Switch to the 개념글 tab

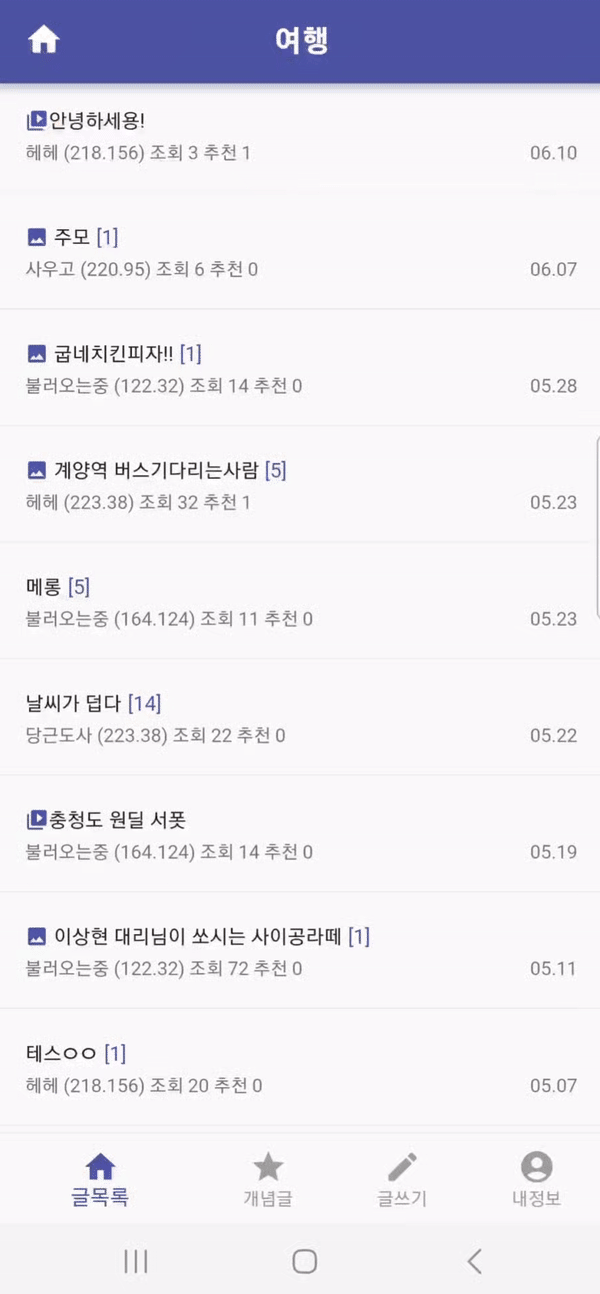pos(268,1179)
